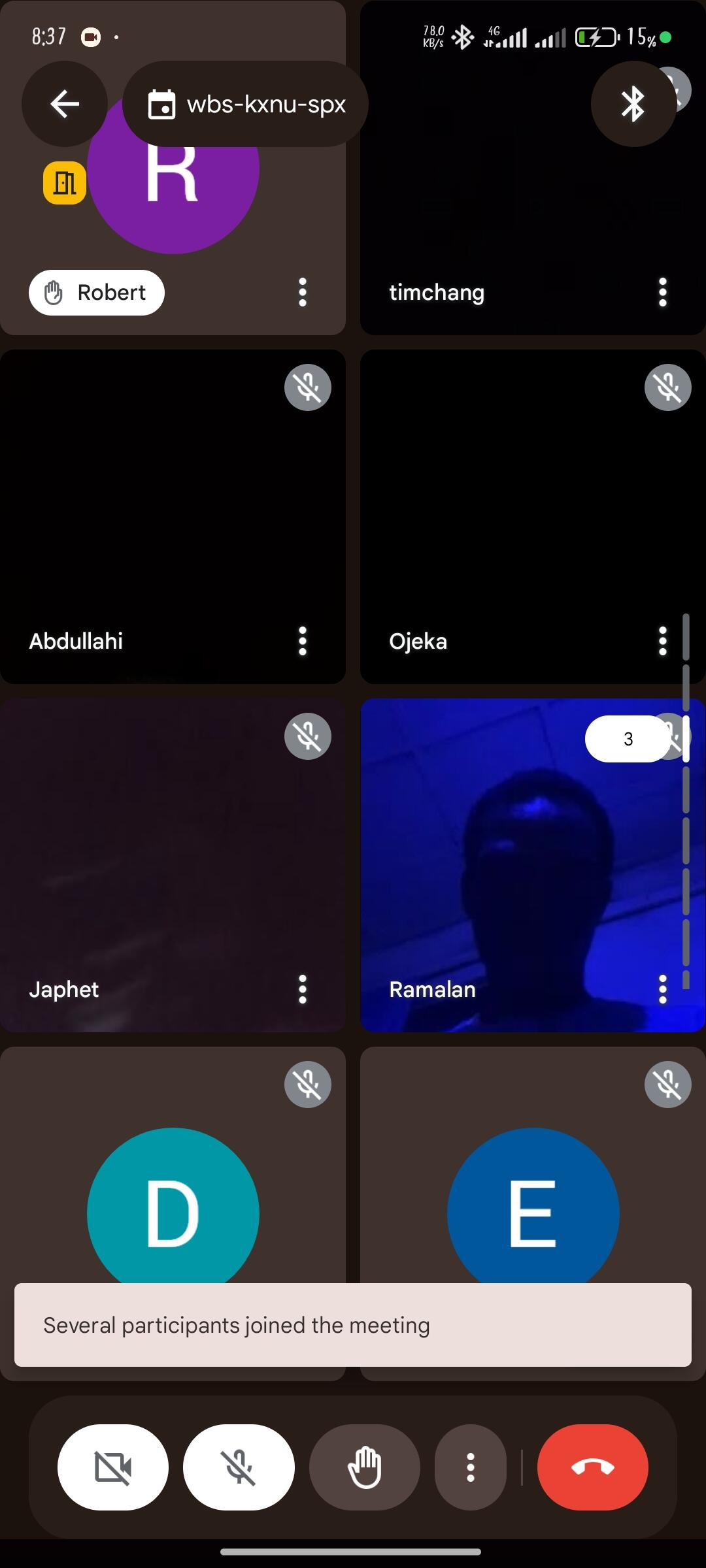Open more call options menu
The image size is (706, 1568).
(470, 1467)
